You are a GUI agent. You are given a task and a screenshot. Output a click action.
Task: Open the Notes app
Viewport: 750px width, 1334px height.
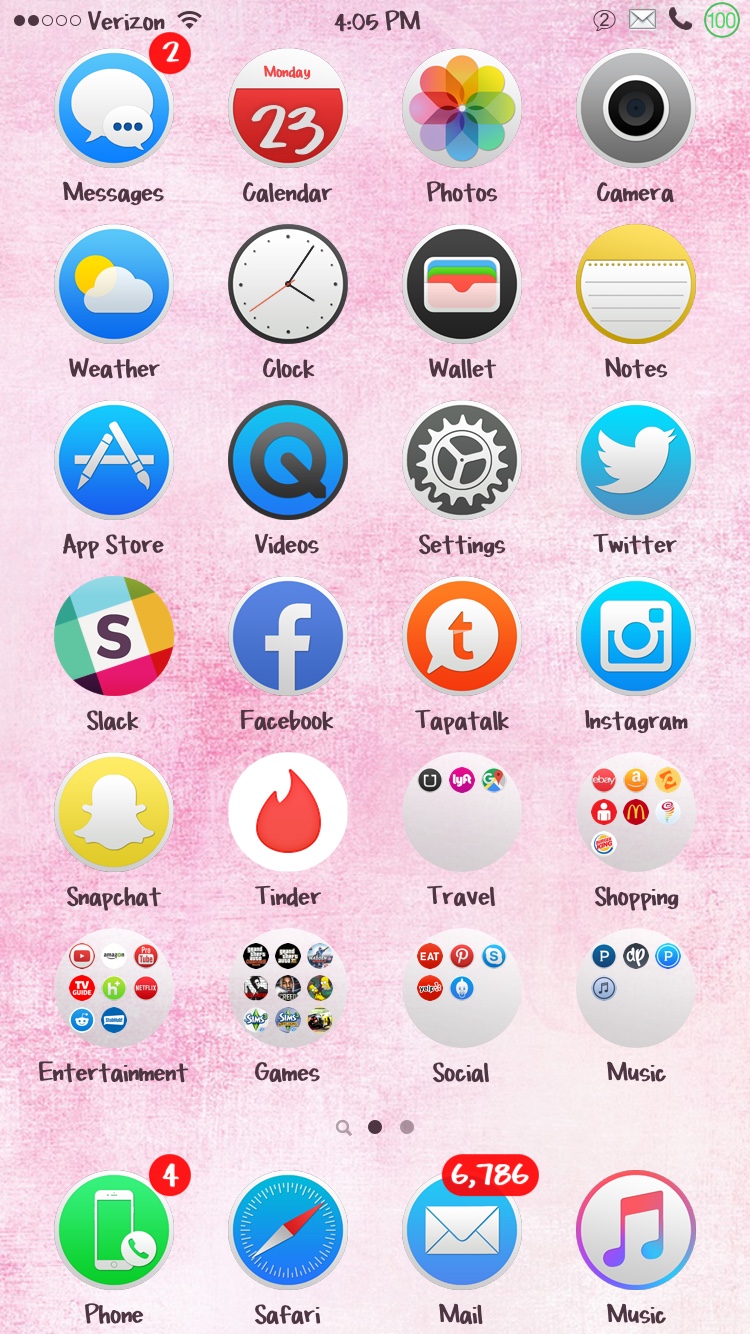pos(635,284)
